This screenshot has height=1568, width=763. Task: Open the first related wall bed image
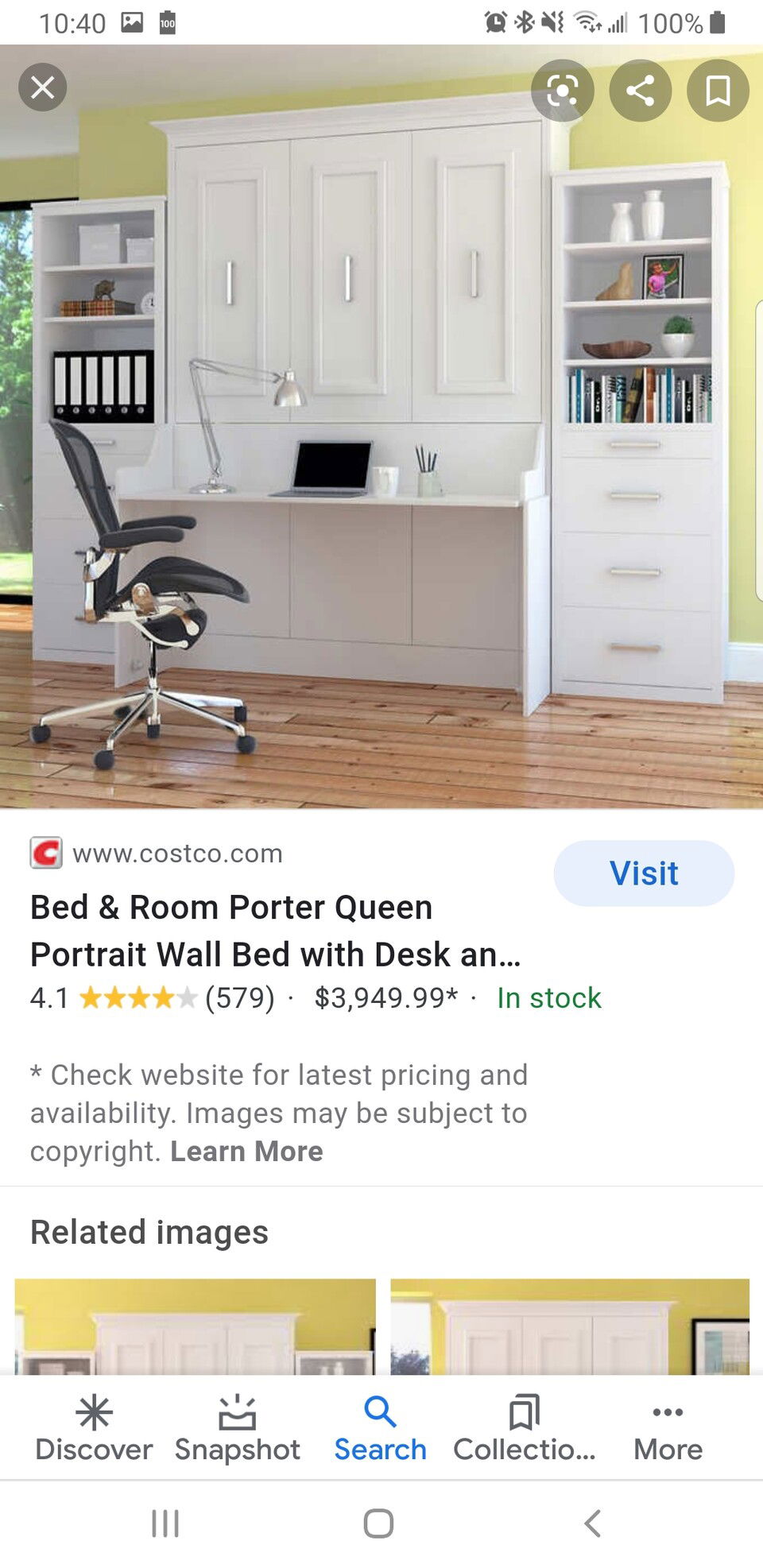(195, 1326)
